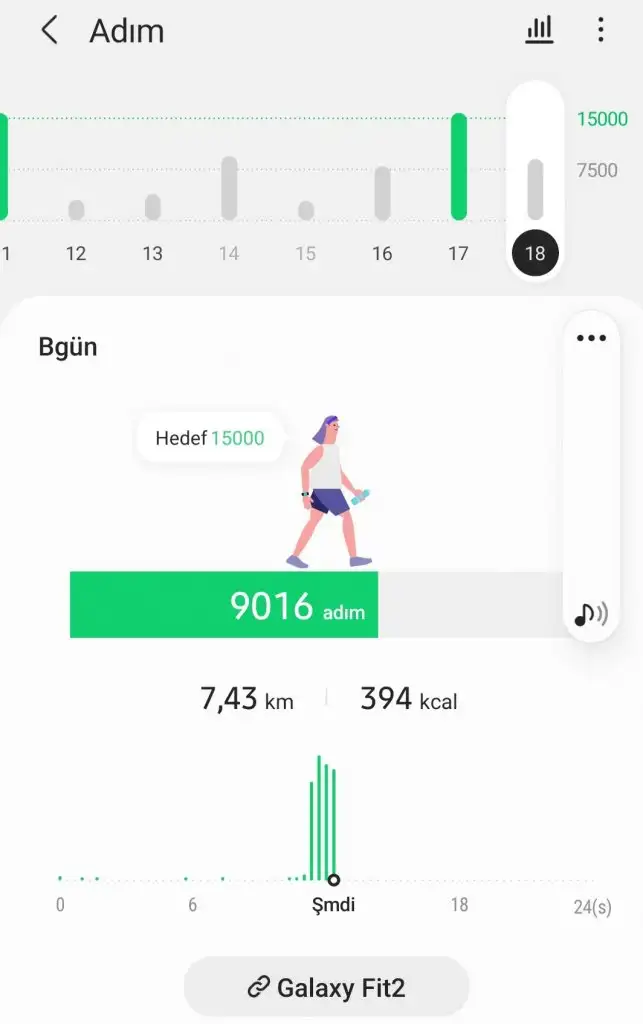The image size is (643, 1024).
Task: Open the step statistics chart view
Action: pyautogui.click(x=539, y=31)
